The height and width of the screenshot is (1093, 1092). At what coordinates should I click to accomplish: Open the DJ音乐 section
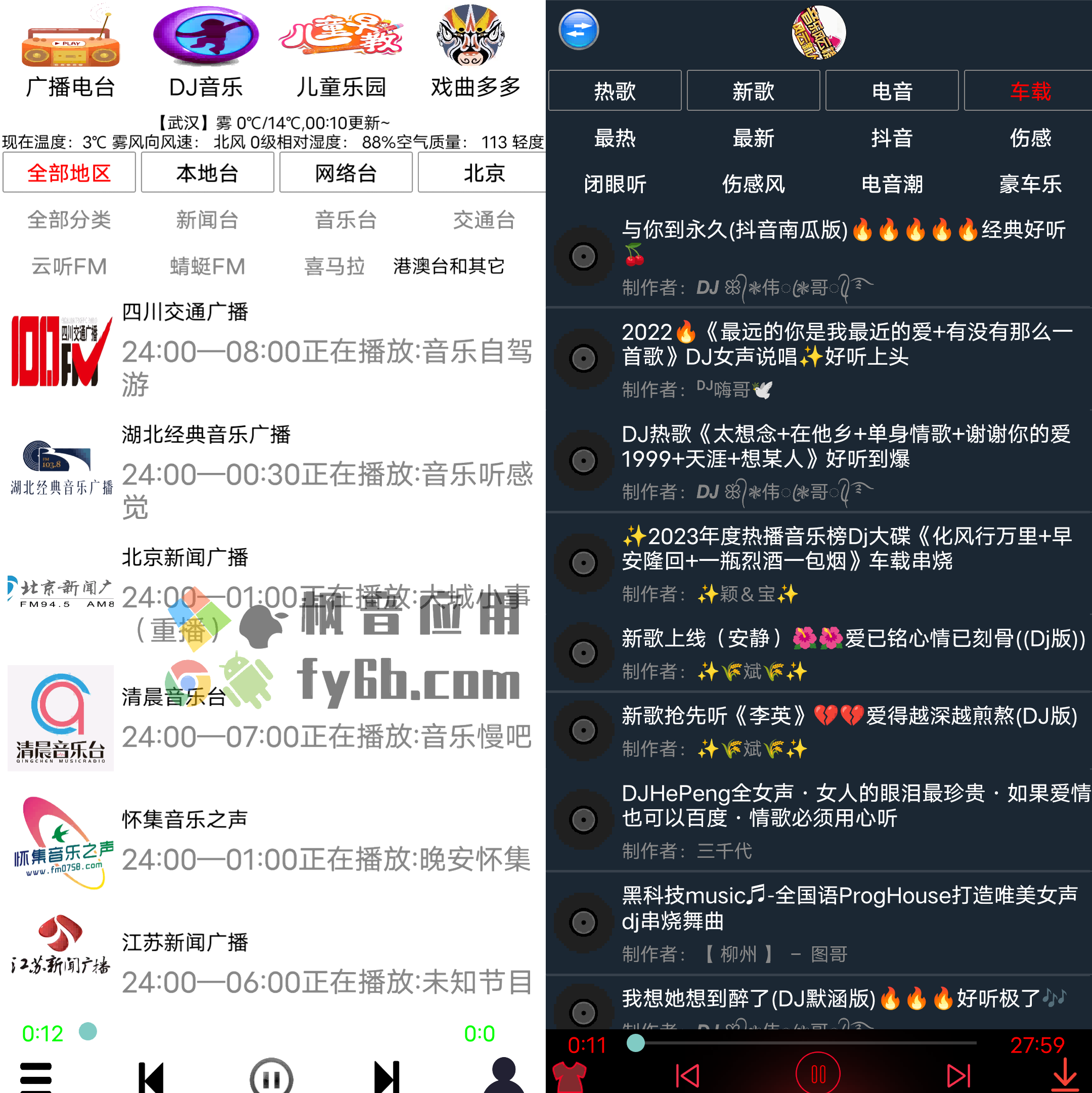click(x=205, y=52)
